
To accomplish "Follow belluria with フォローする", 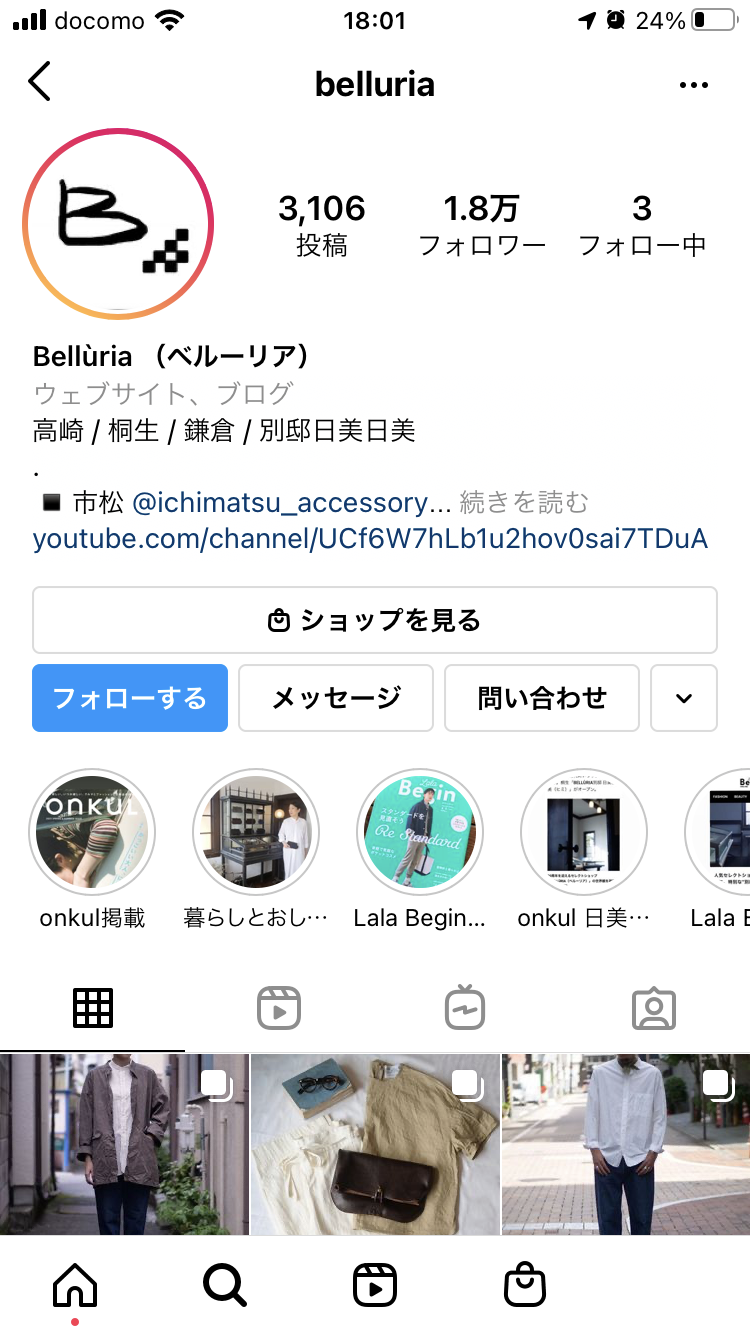I will click(130, 698).
